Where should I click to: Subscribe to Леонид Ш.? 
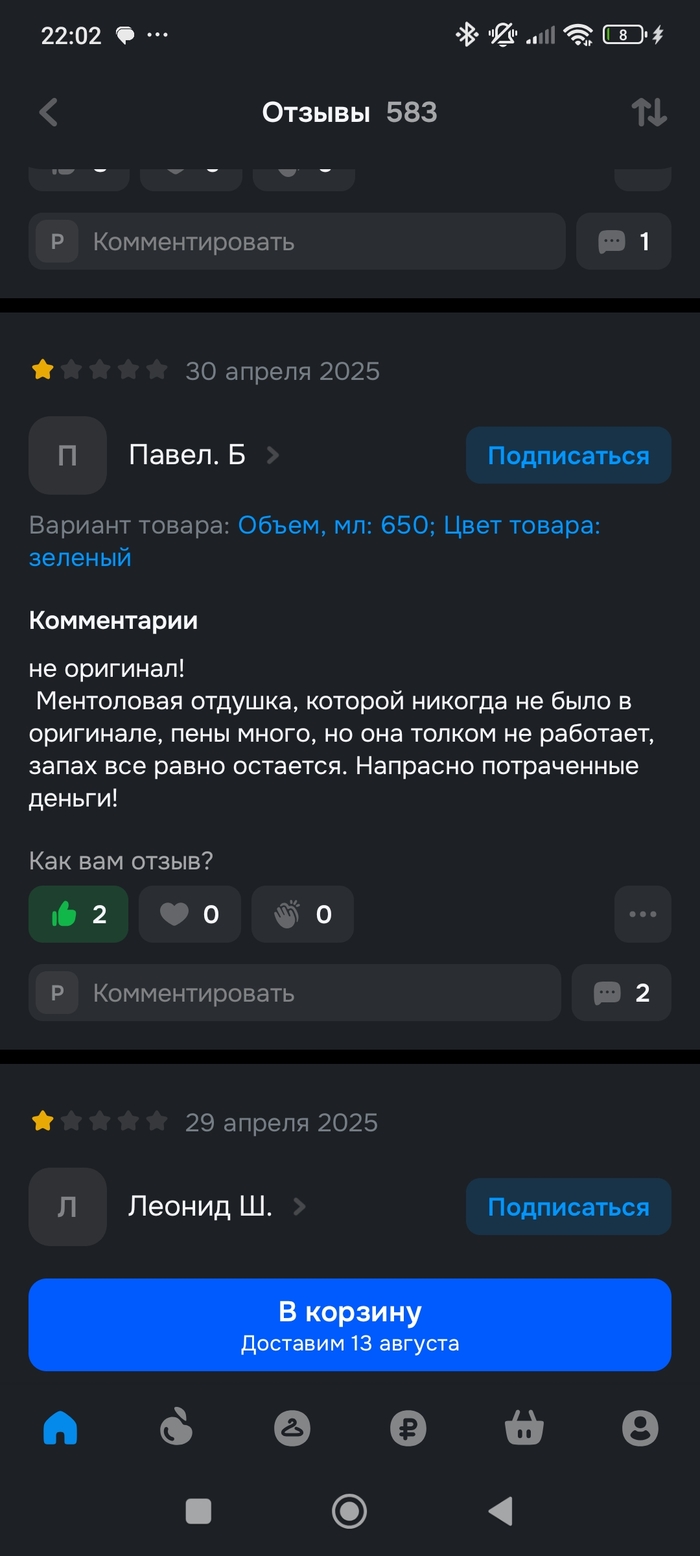pos(568,1207)
